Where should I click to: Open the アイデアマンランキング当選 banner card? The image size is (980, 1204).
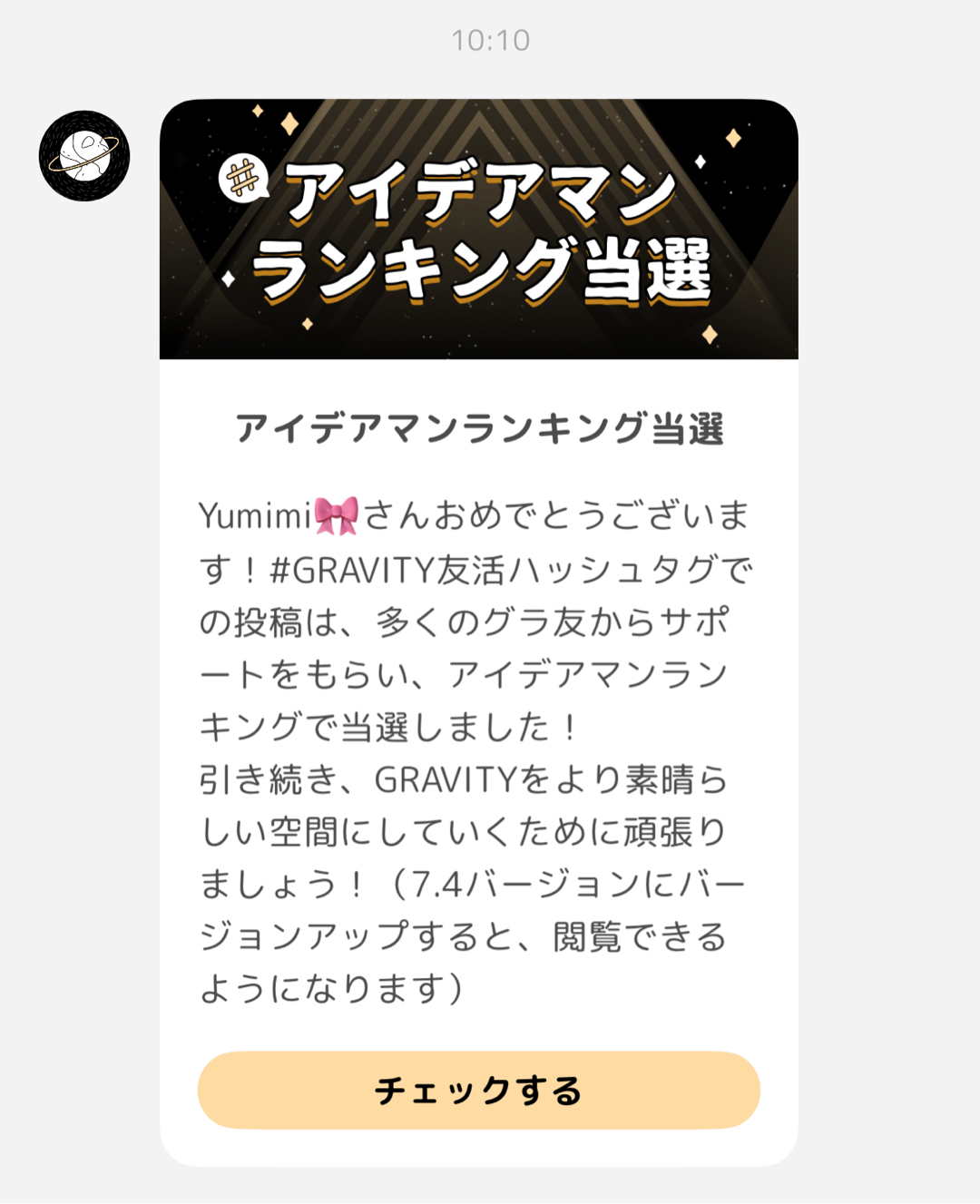coord(478,230)
